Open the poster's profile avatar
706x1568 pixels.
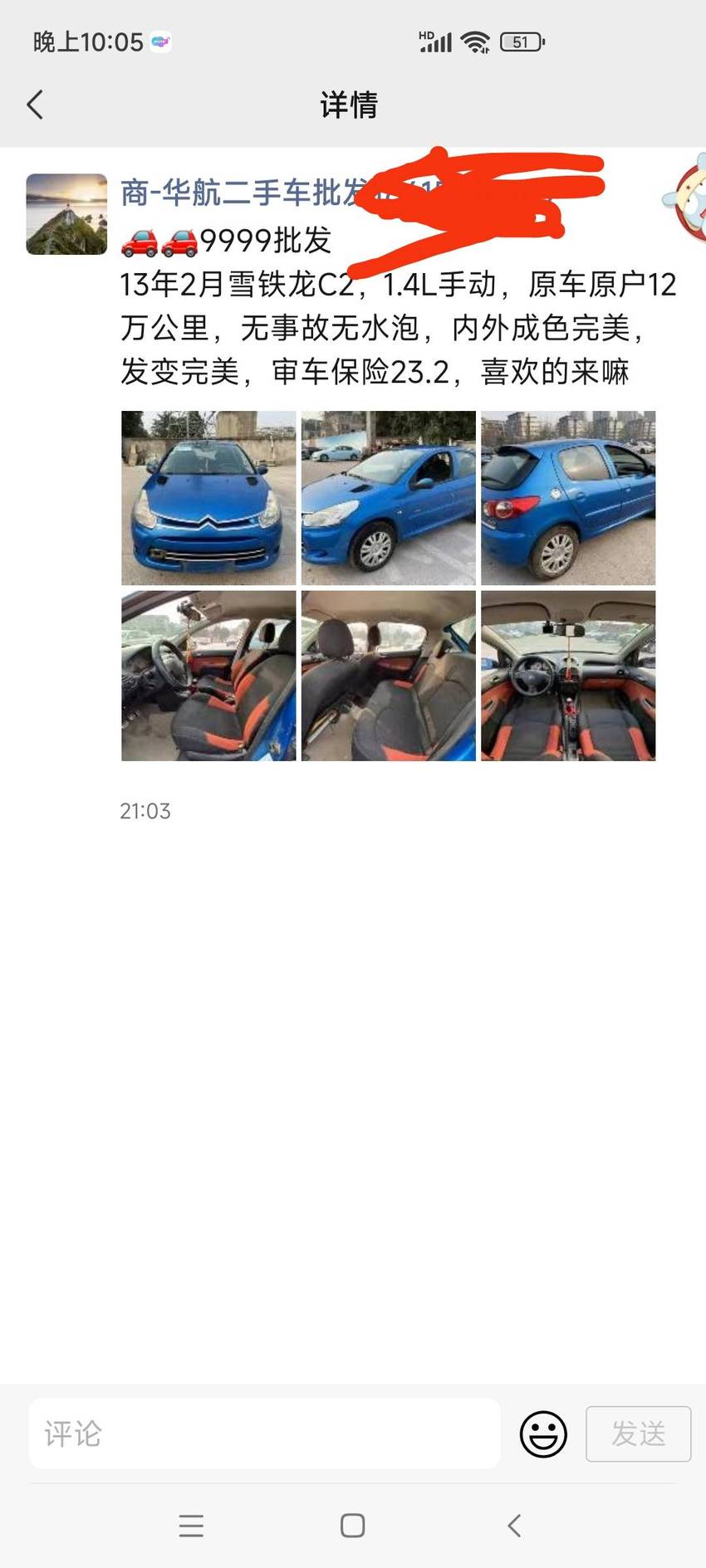pyautogui.click(x=66, y=214)
